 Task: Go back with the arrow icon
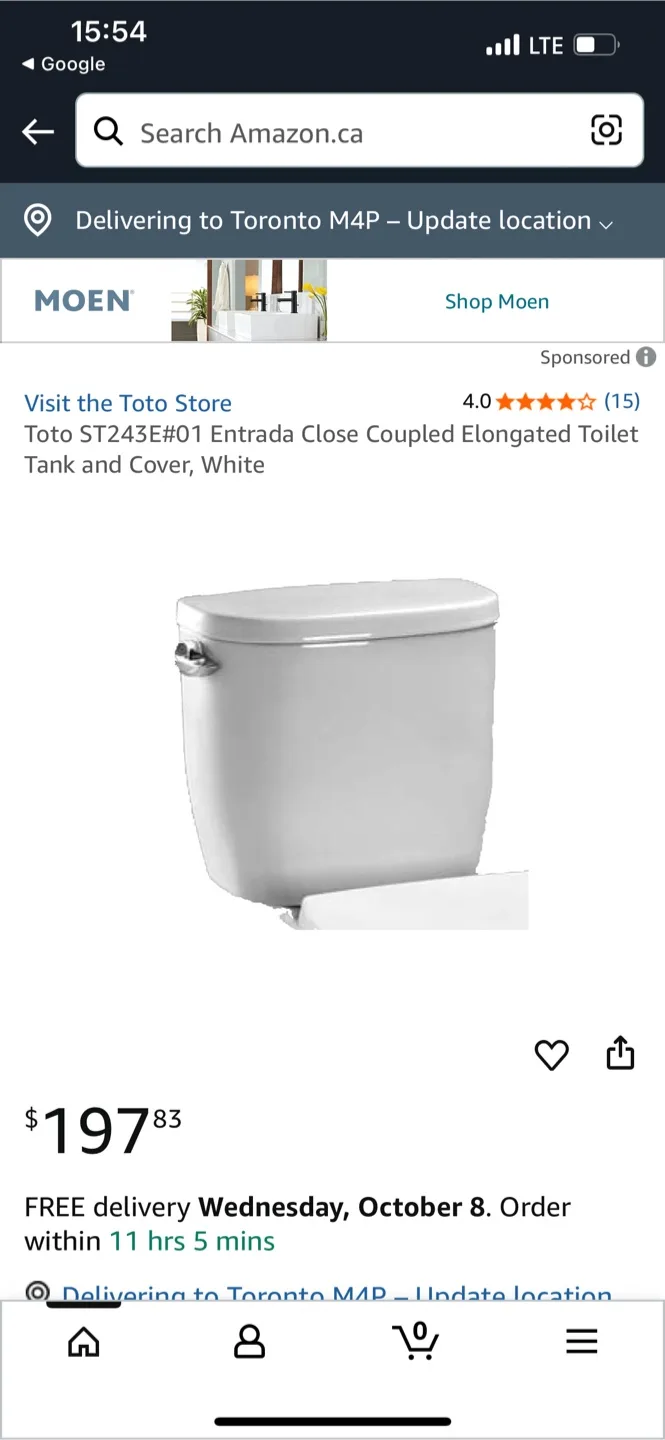(38, 131)
